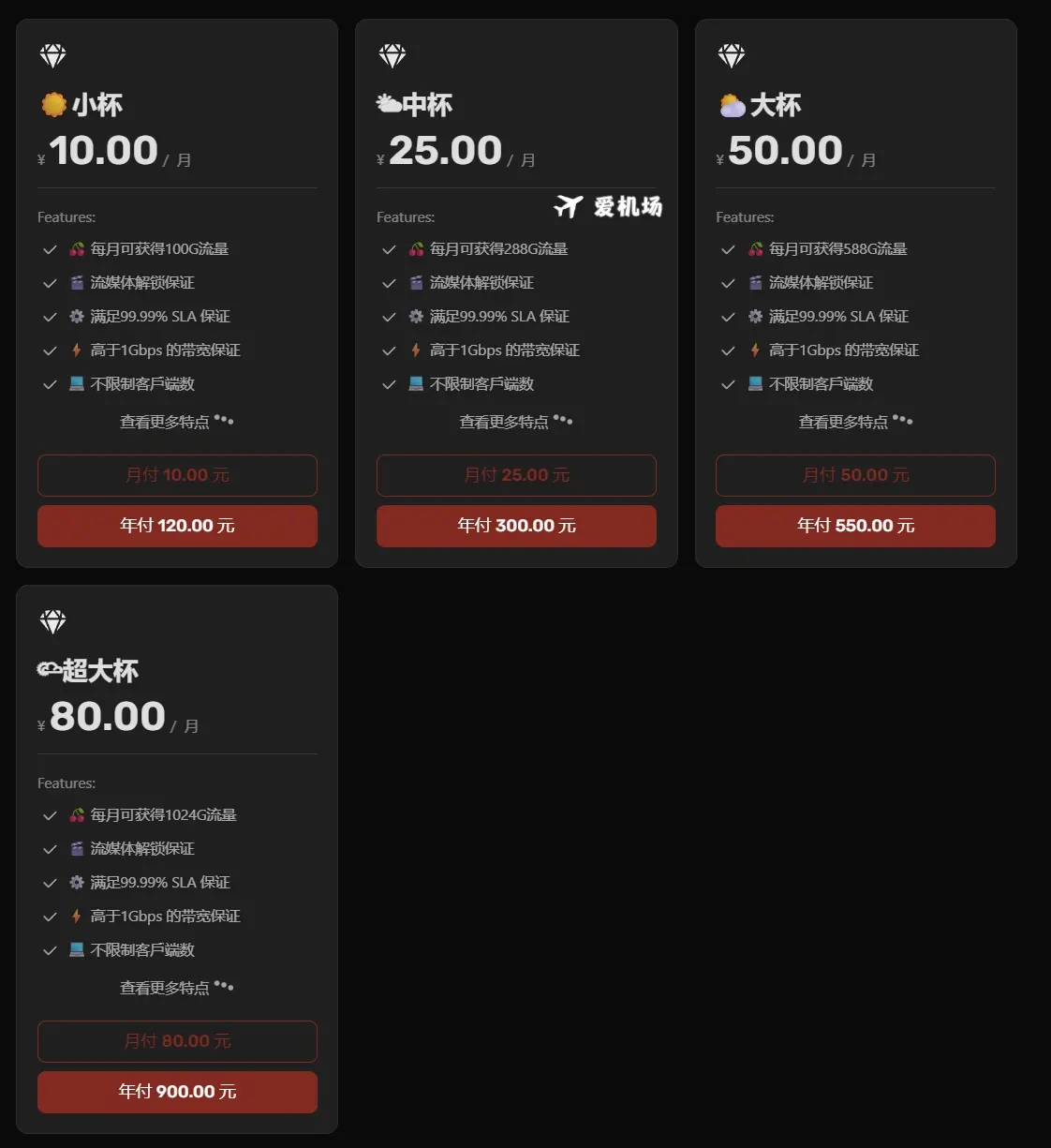Choose yearly payment 年付 900.00 元
Viewport: 1051px width, 1148px height.
177,1092
